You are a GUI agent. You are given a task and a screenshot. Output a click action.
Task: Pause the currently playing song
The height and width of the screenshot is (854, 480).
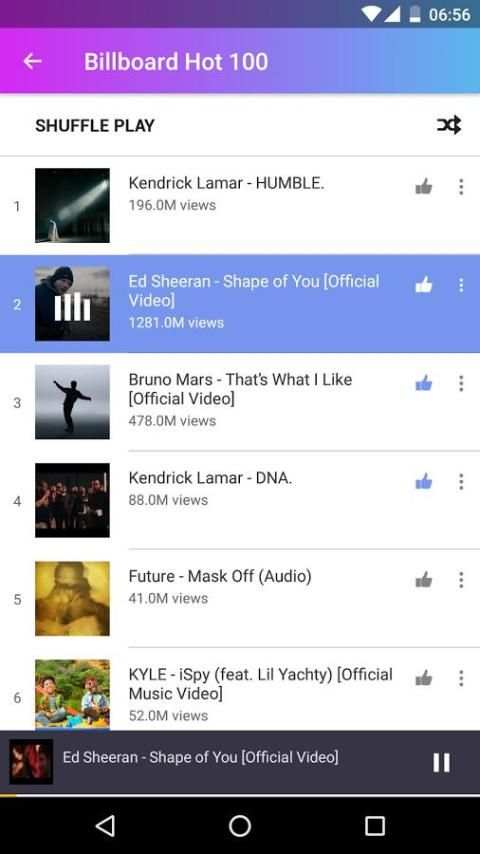441,762
